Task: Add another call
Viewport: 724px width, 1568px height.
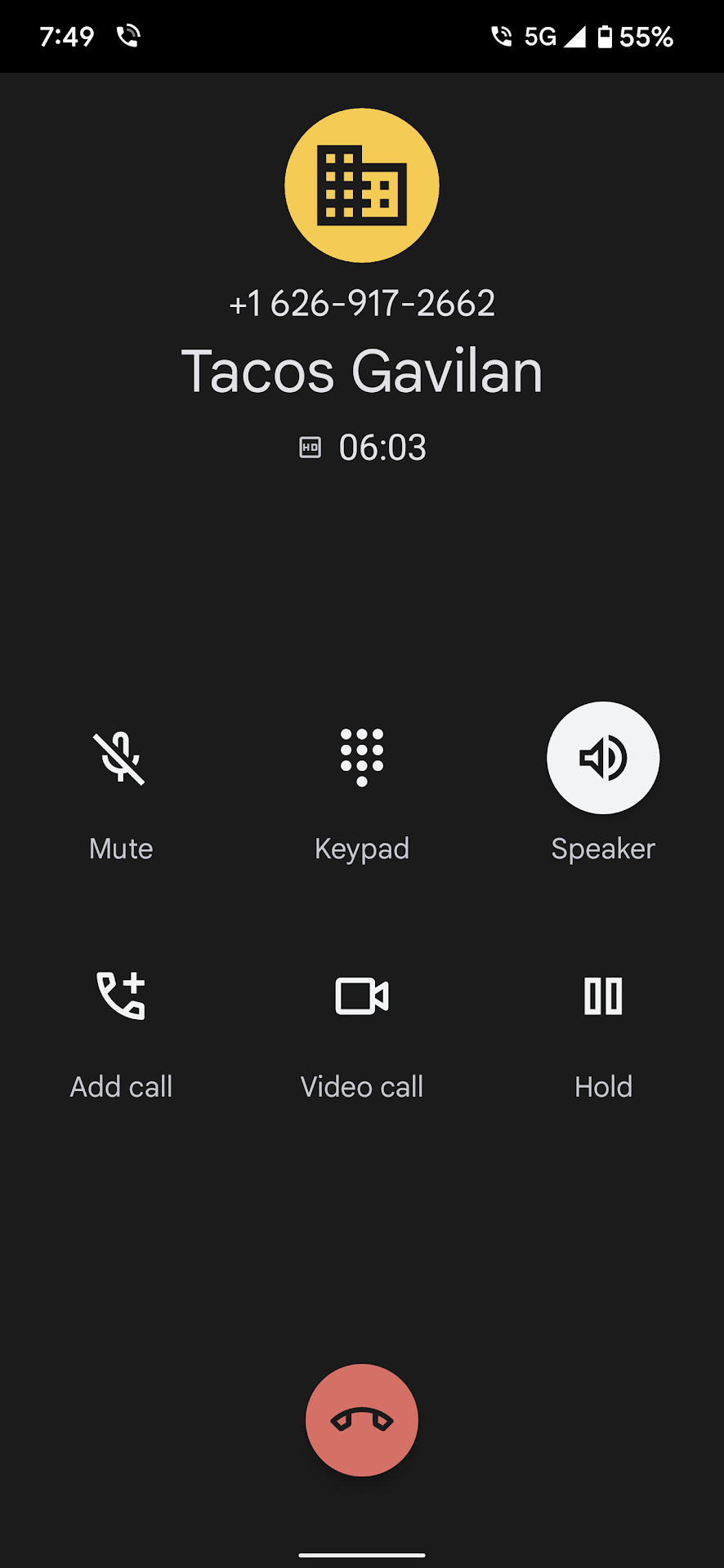Action: (120, 996)
